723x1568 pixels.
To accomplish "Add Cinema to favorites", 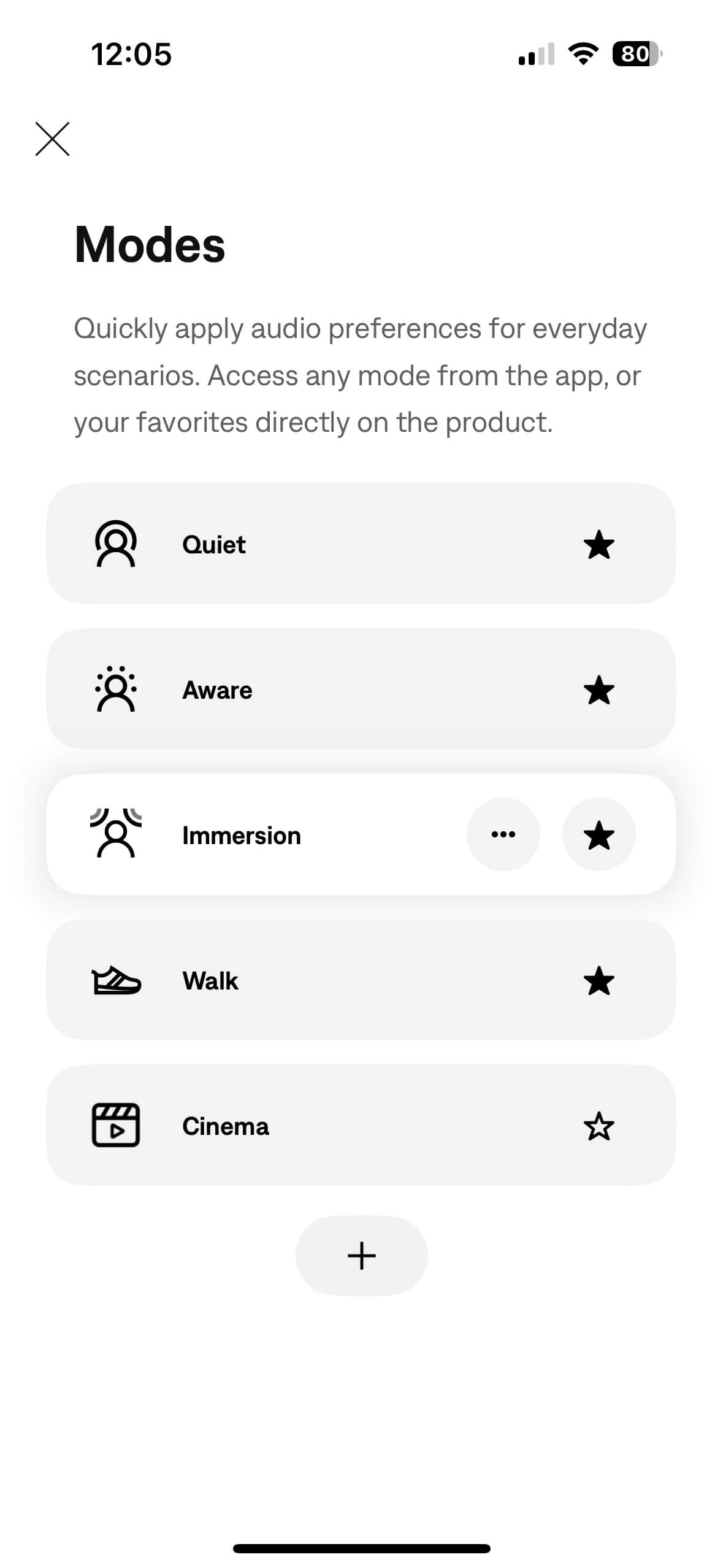I will (599, 1126).
